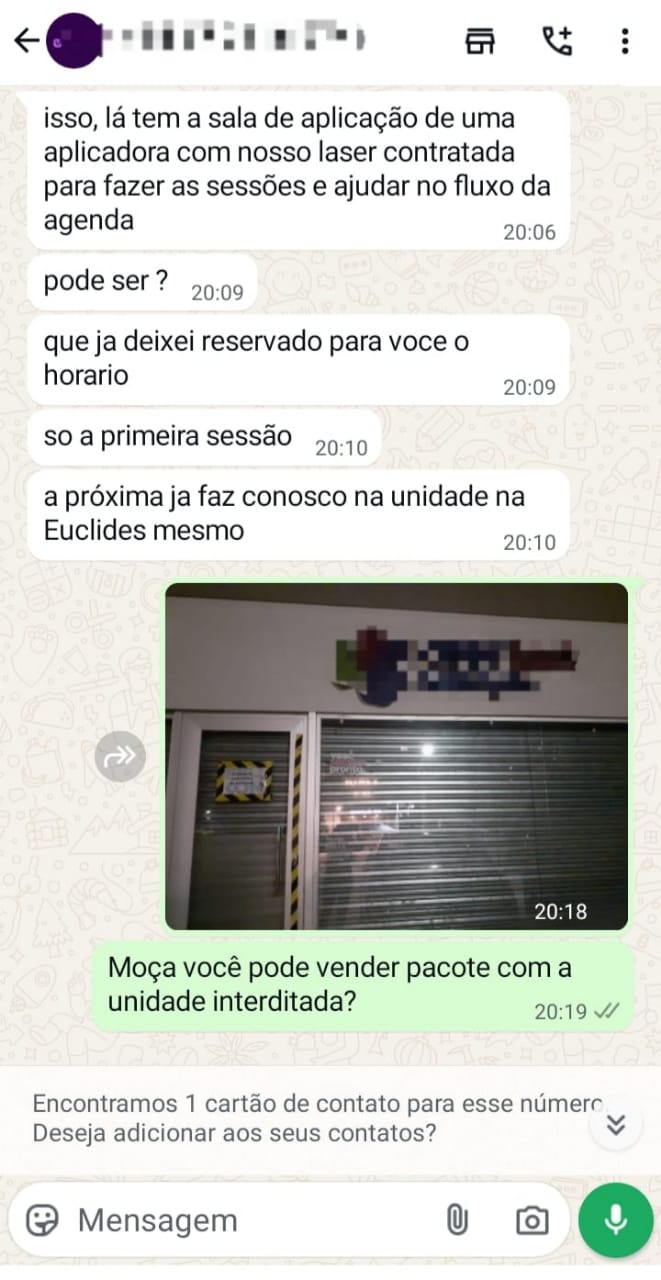This screenshot has width=661, height=1280.
Task: Forward the sent shutter photo
Action: 120,757
